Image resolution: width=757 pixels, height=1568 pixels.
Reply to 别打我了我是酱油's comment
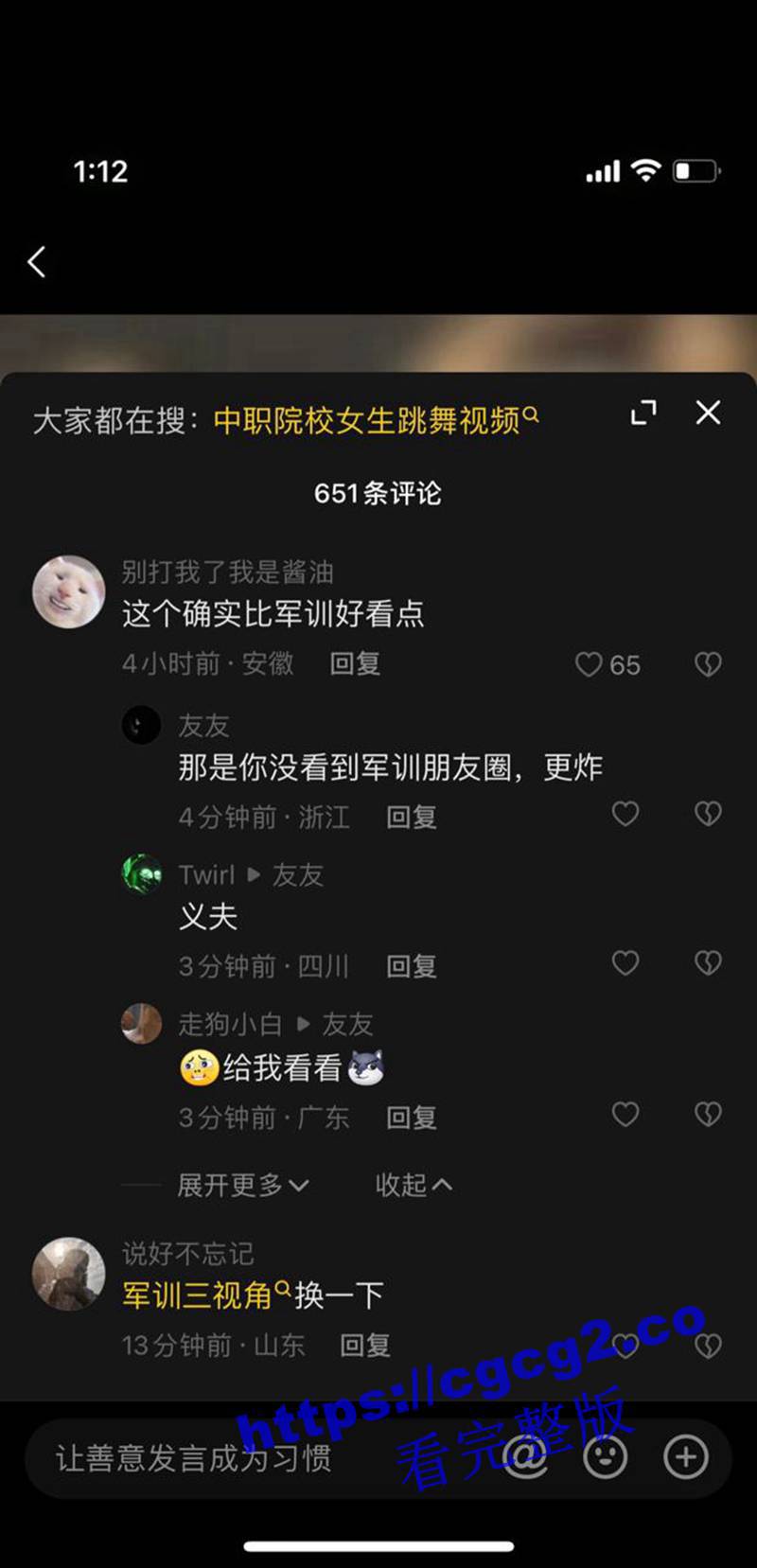click(355, 664)
